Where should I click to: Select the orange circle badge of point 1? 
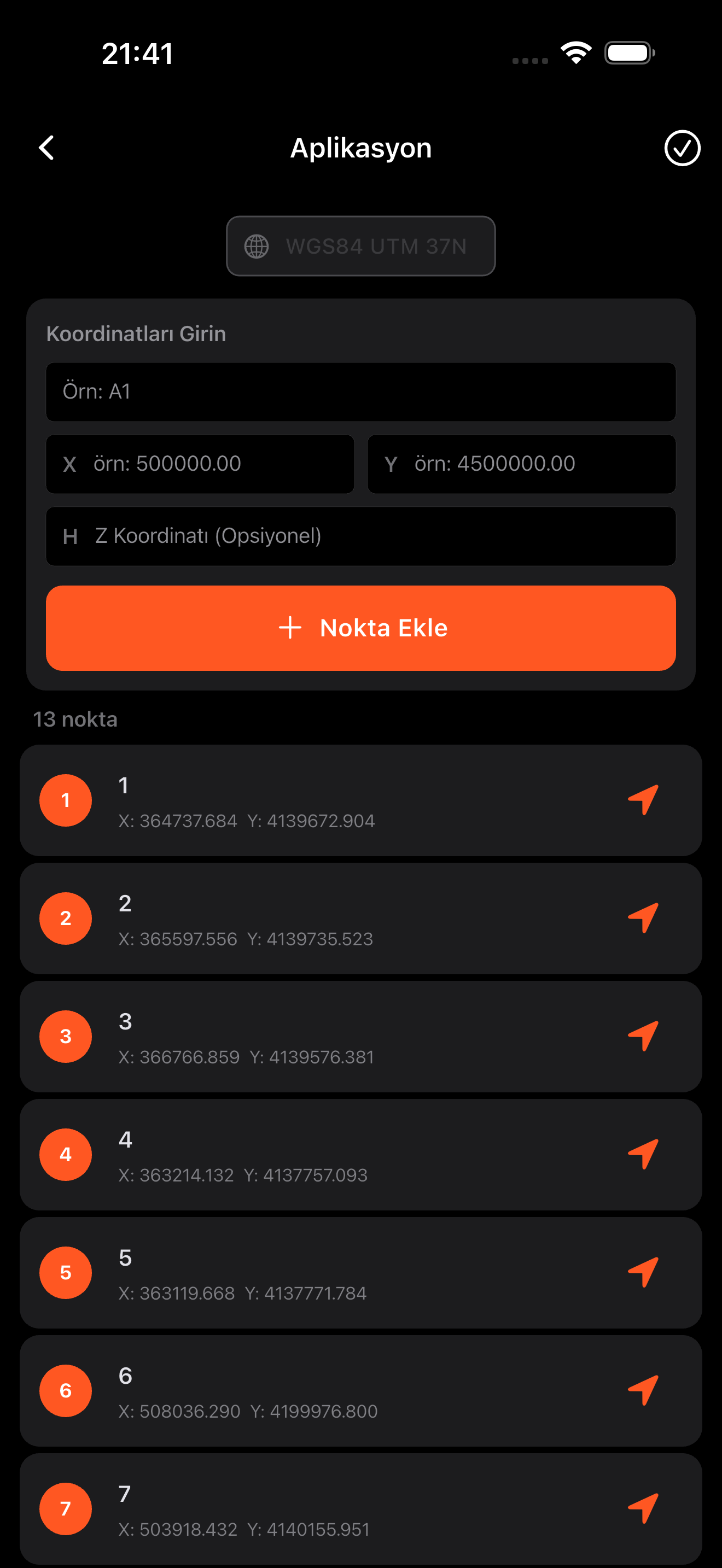pos(65,800)
